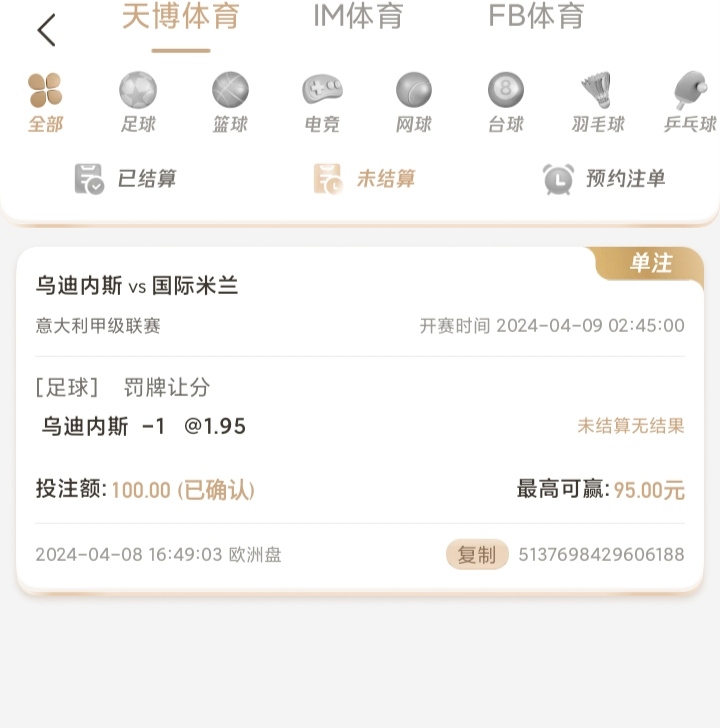
Task: Go back using the arrow icon
Action: click(x=46, y=30)
